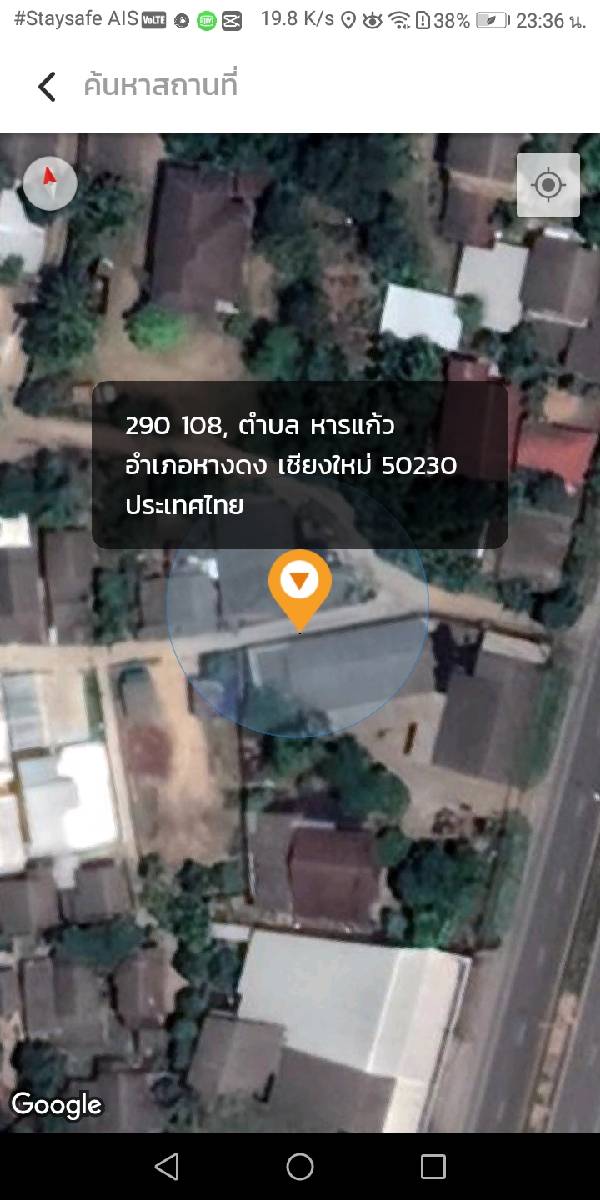This screenshot has height=1200, width=600.
Task: Tap system back button in navigation bar
Action: click(x=166, y=1166)
